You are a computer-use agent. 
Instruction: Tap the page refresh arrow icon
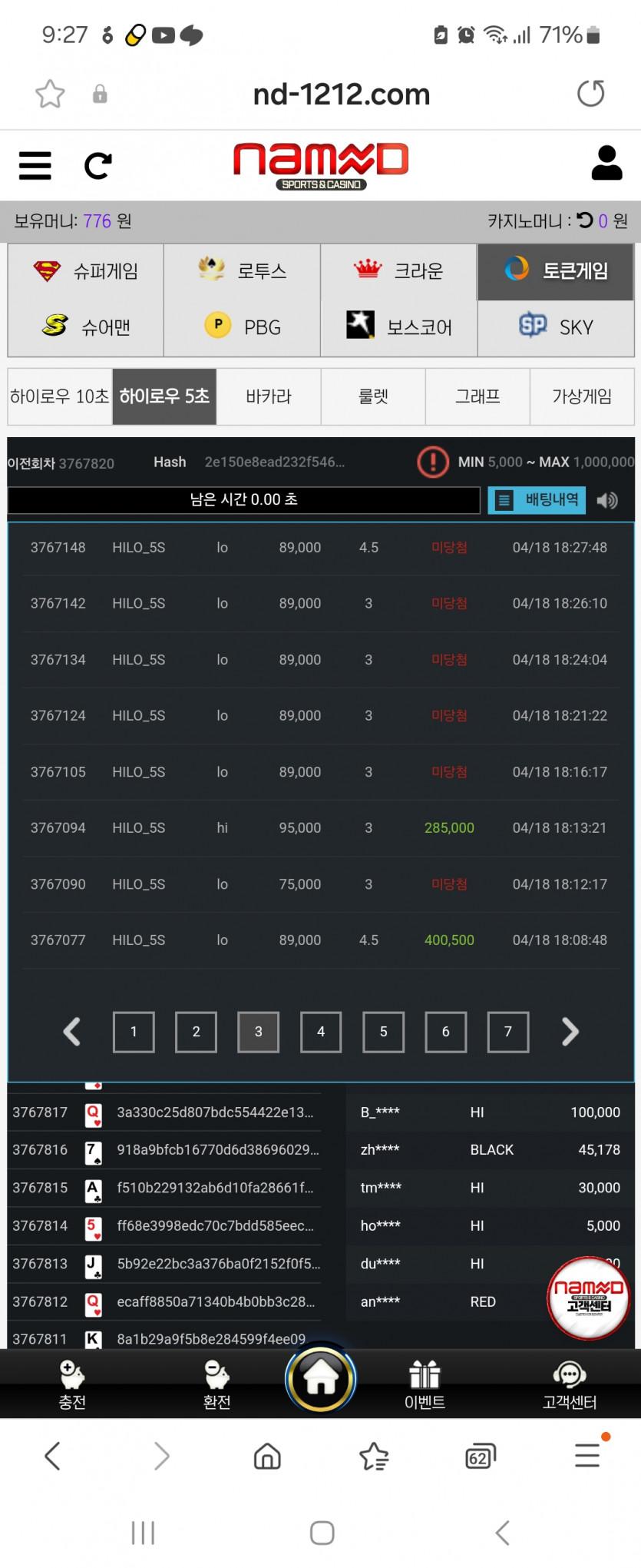[x=97, y=164]
